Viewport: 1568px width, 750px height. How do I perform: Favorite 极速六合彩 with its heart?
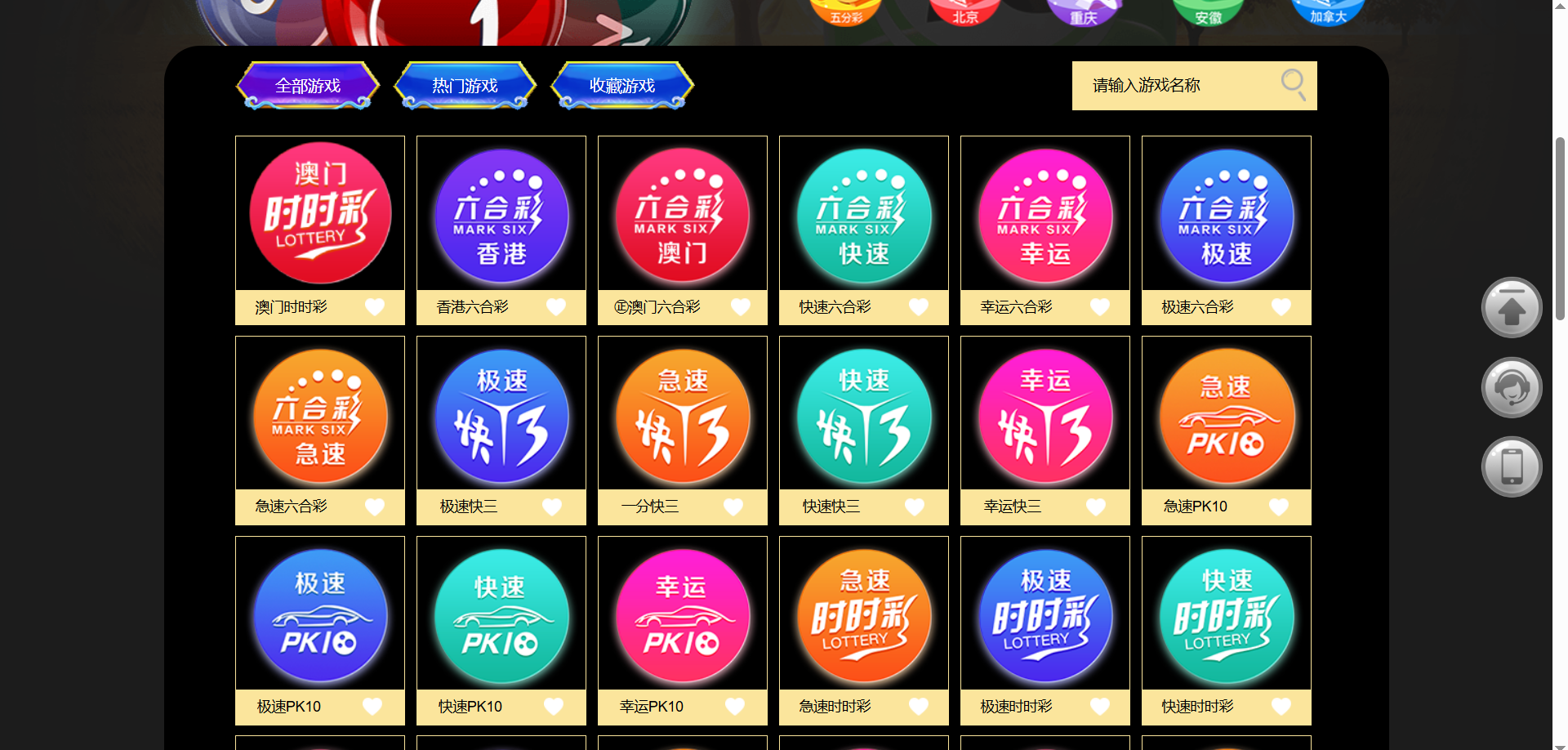click(1281, 306)
